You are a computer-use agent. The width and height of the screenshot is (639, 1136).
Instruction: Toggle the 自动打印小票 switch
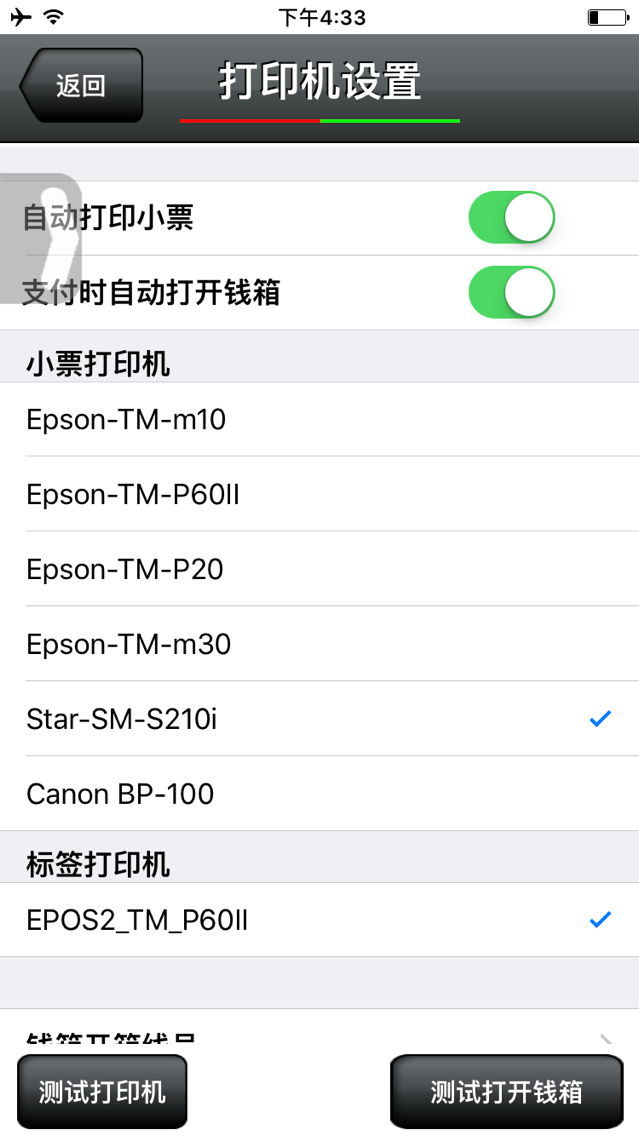point(511,217)
